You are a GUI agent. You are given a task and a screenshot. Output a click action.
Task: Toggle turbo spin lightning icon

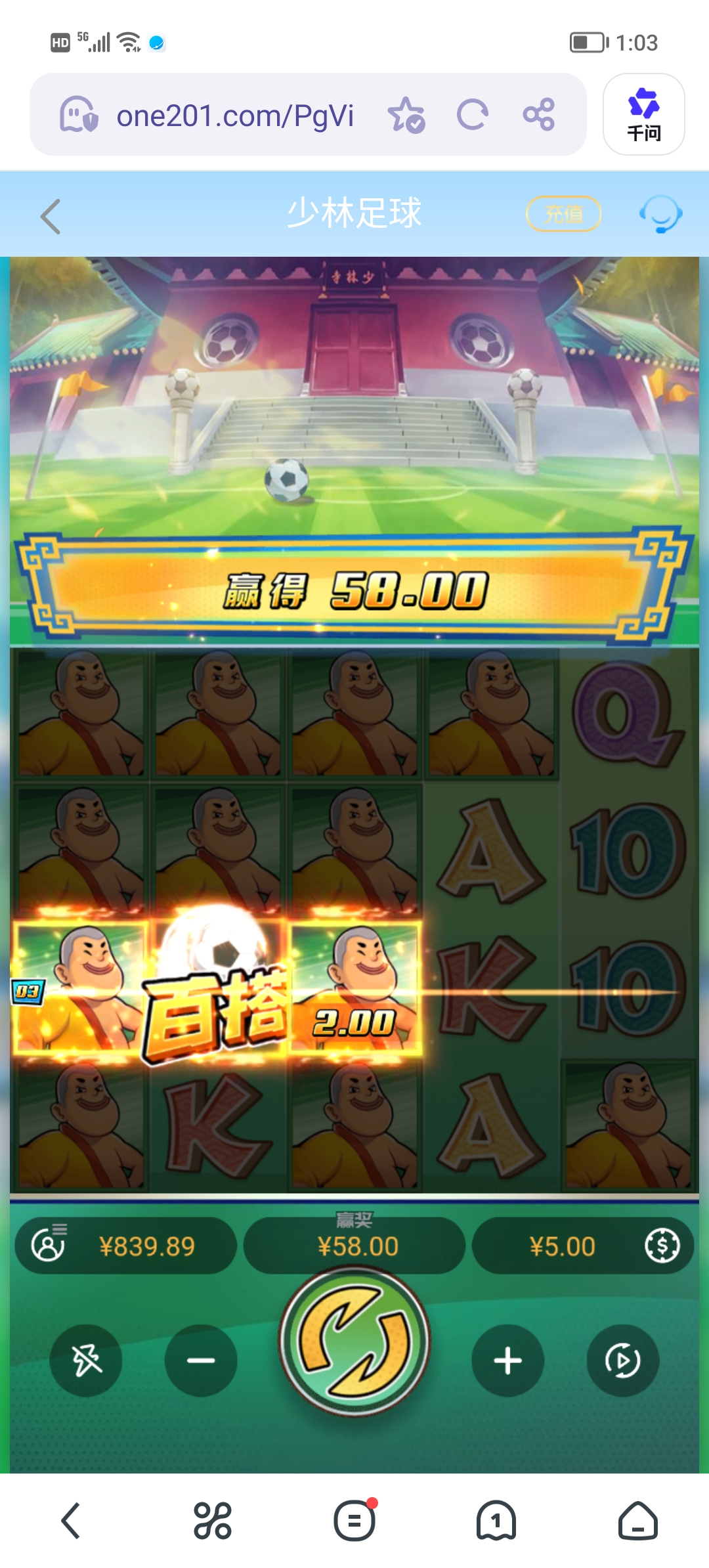[x=86, y=1360]
